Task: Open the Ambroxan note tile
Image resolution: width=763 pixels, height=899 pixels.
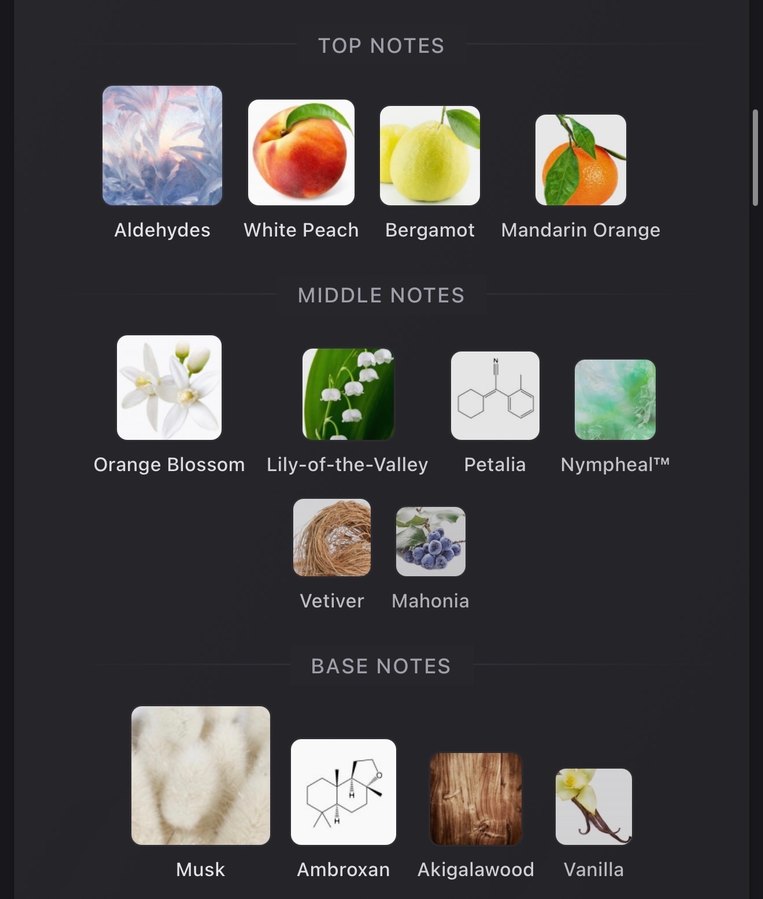Action: (343, 792)
